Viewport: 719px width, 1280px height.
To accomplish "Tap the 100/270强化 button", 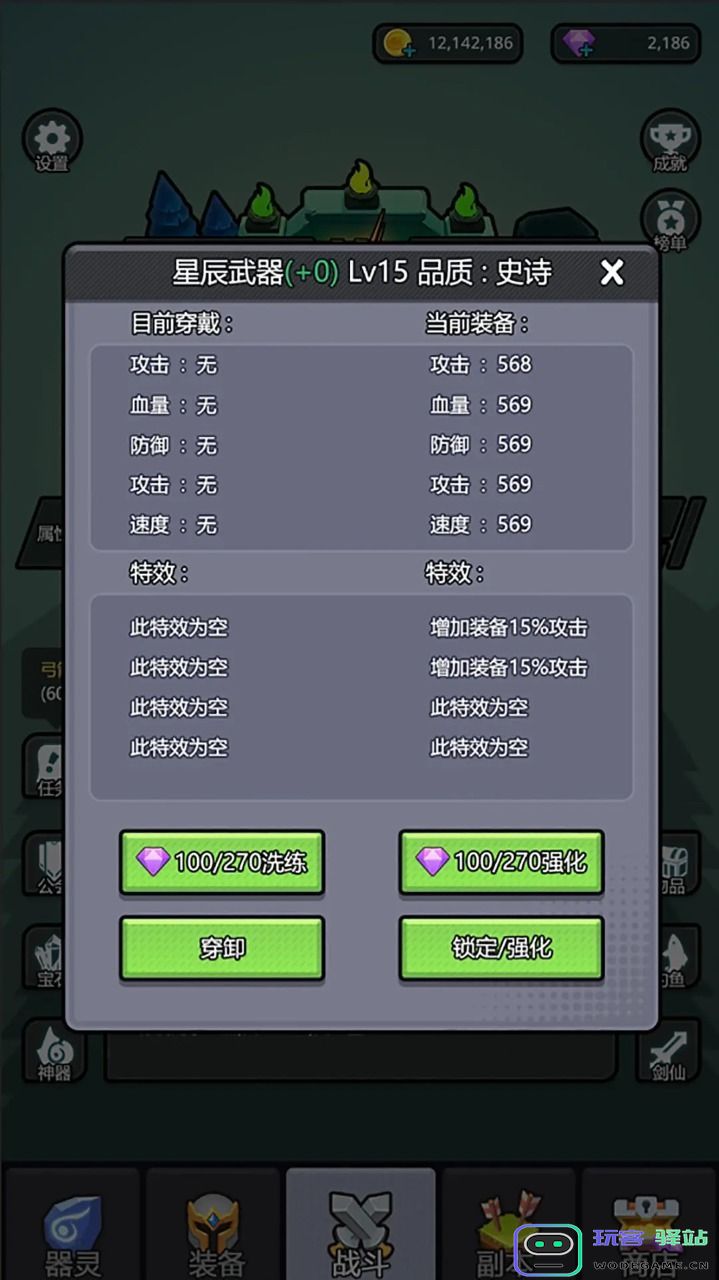I will coord(501,862).
